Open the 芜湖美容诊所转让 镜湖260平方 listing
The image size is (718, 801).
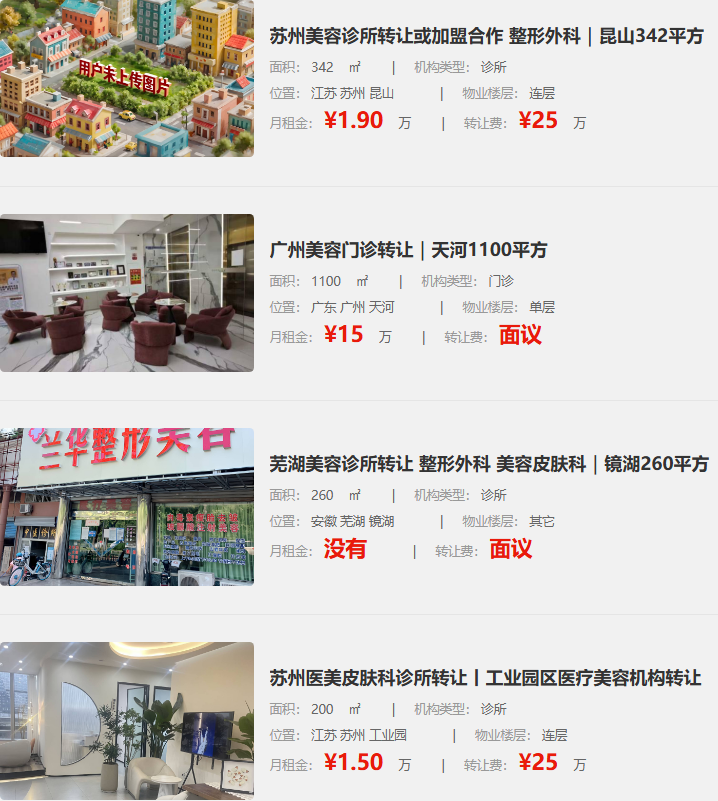[x=488, y=464]
